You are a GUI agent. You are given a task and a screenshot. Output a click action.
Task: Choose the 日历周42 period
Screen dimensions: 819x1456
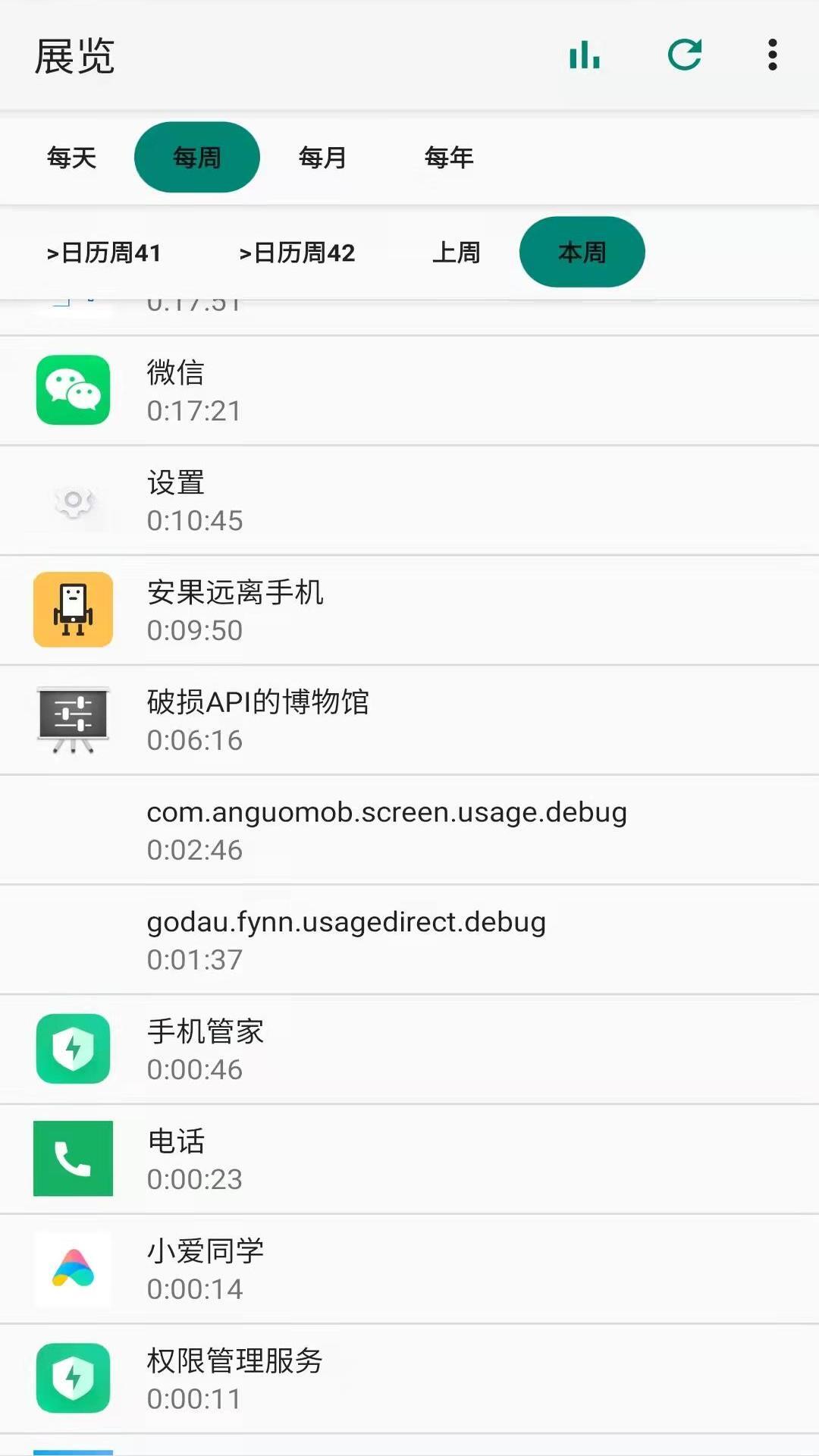297,252
